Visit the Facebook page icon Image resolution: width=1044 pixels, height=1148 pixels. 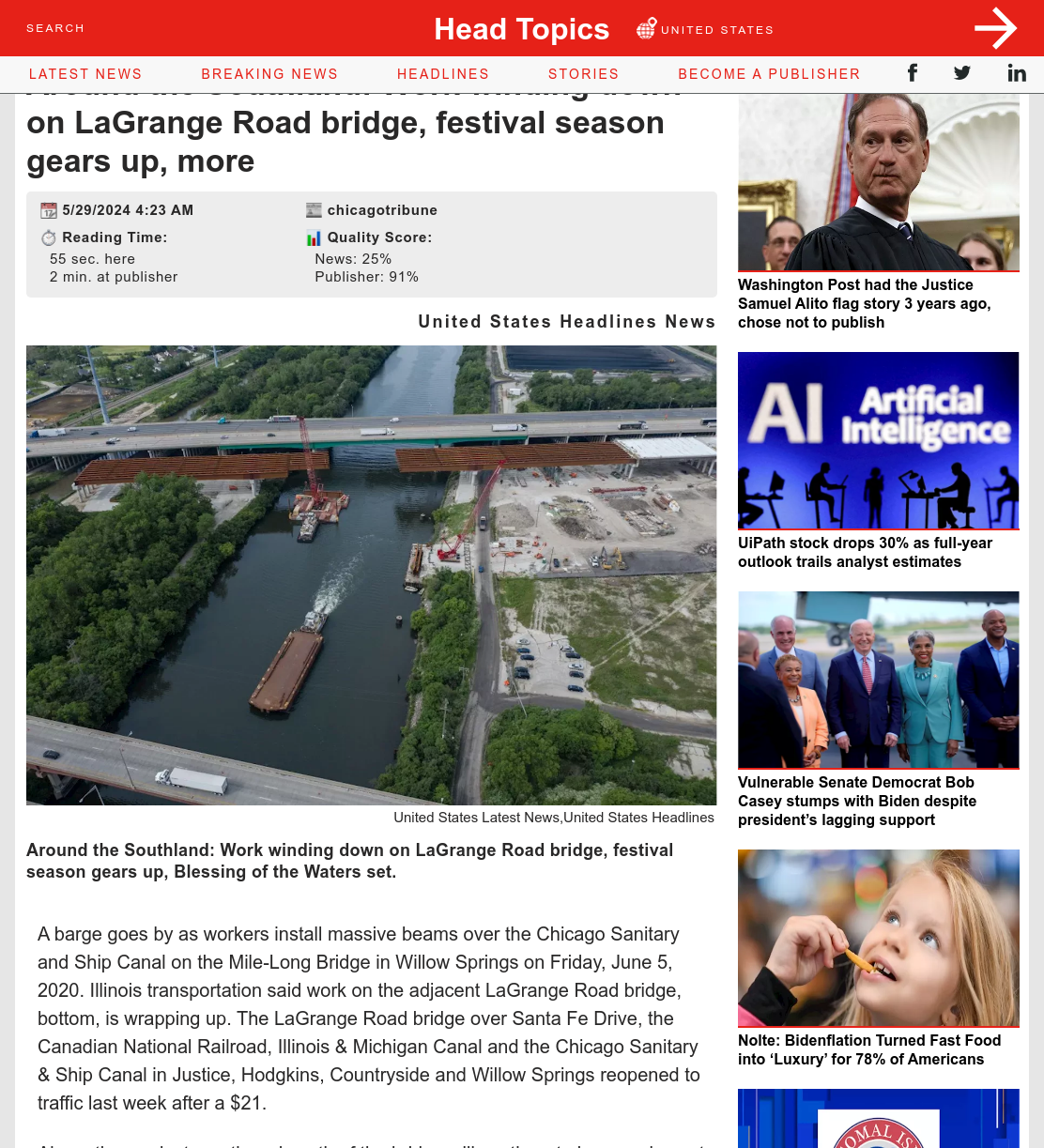coord(912,73)
